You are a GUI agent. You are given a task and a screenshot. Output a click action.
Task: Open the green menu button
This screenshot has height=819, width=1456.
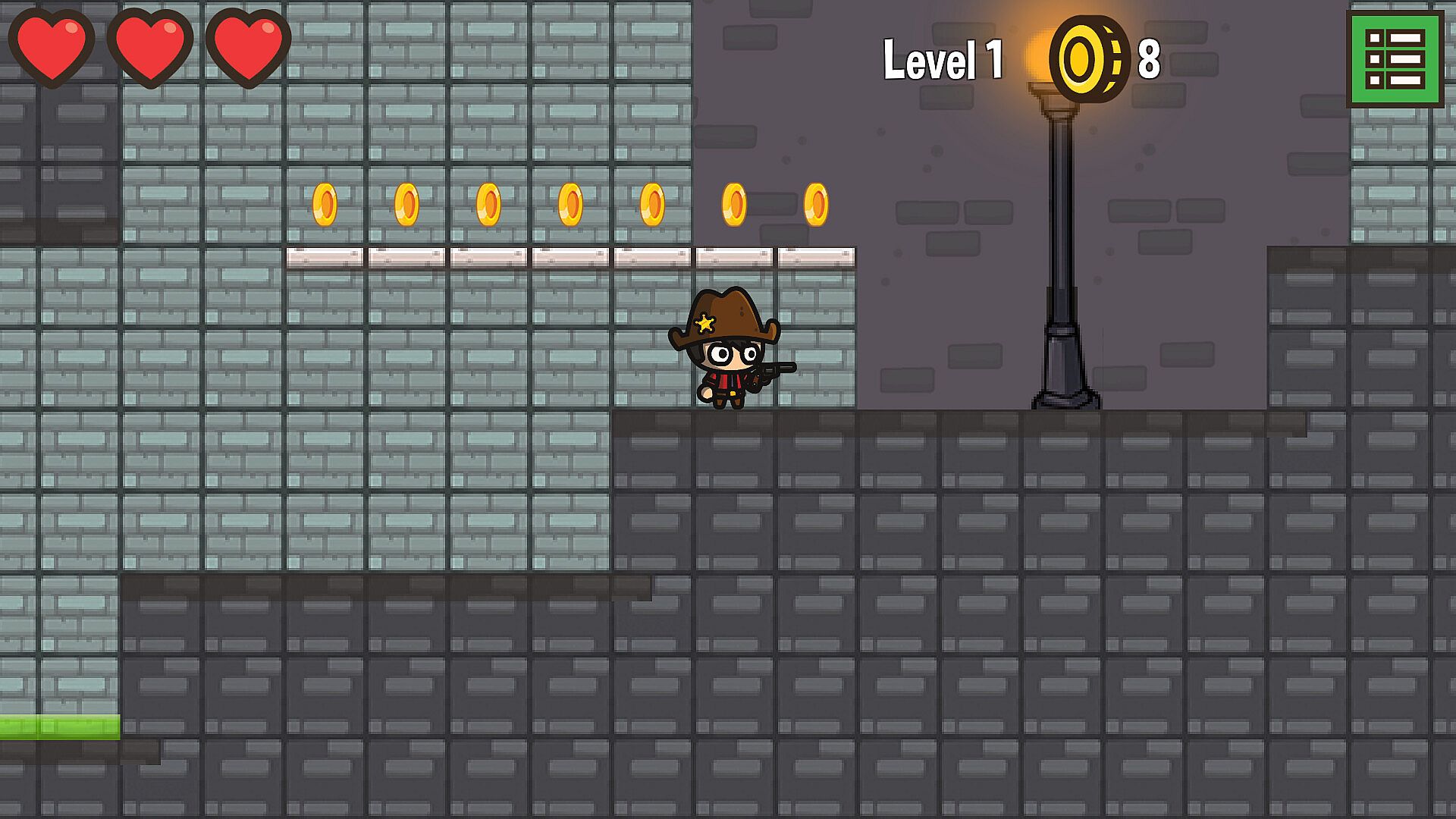[x=1395, y=59]
